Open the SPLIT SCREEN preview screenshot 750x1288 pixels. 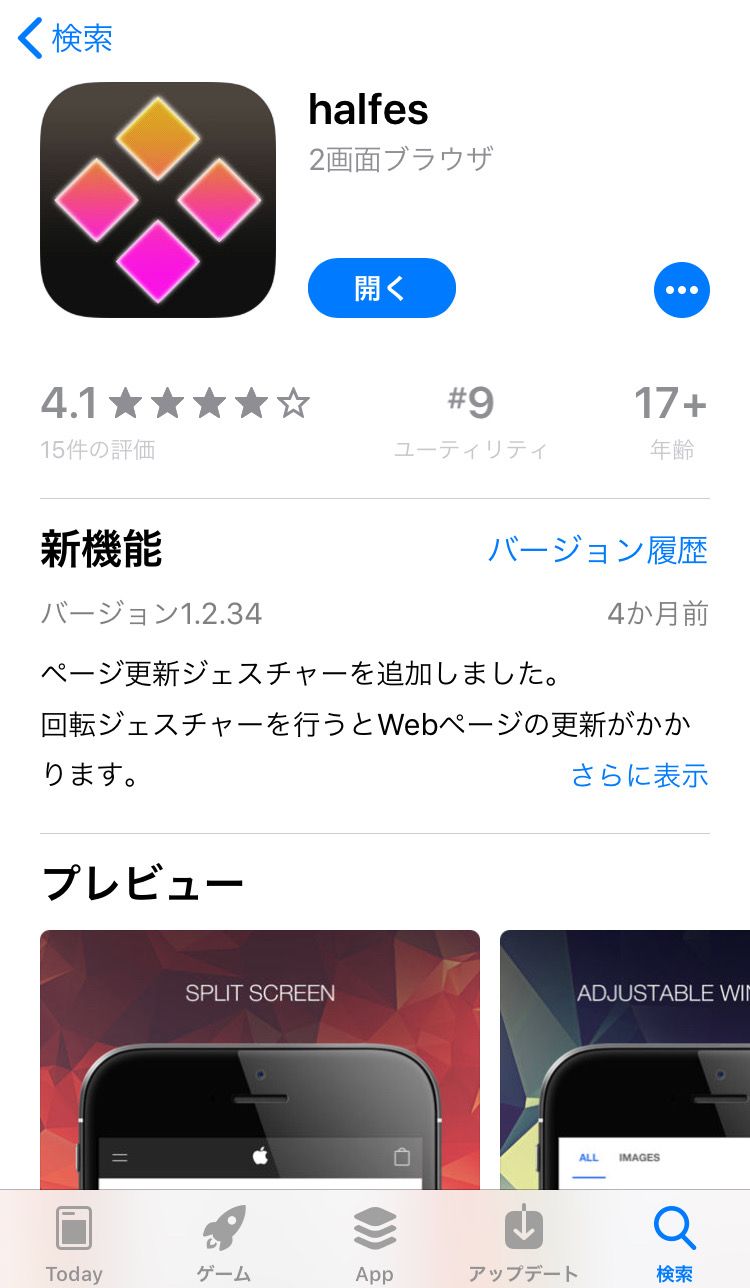click(260, 1060)
